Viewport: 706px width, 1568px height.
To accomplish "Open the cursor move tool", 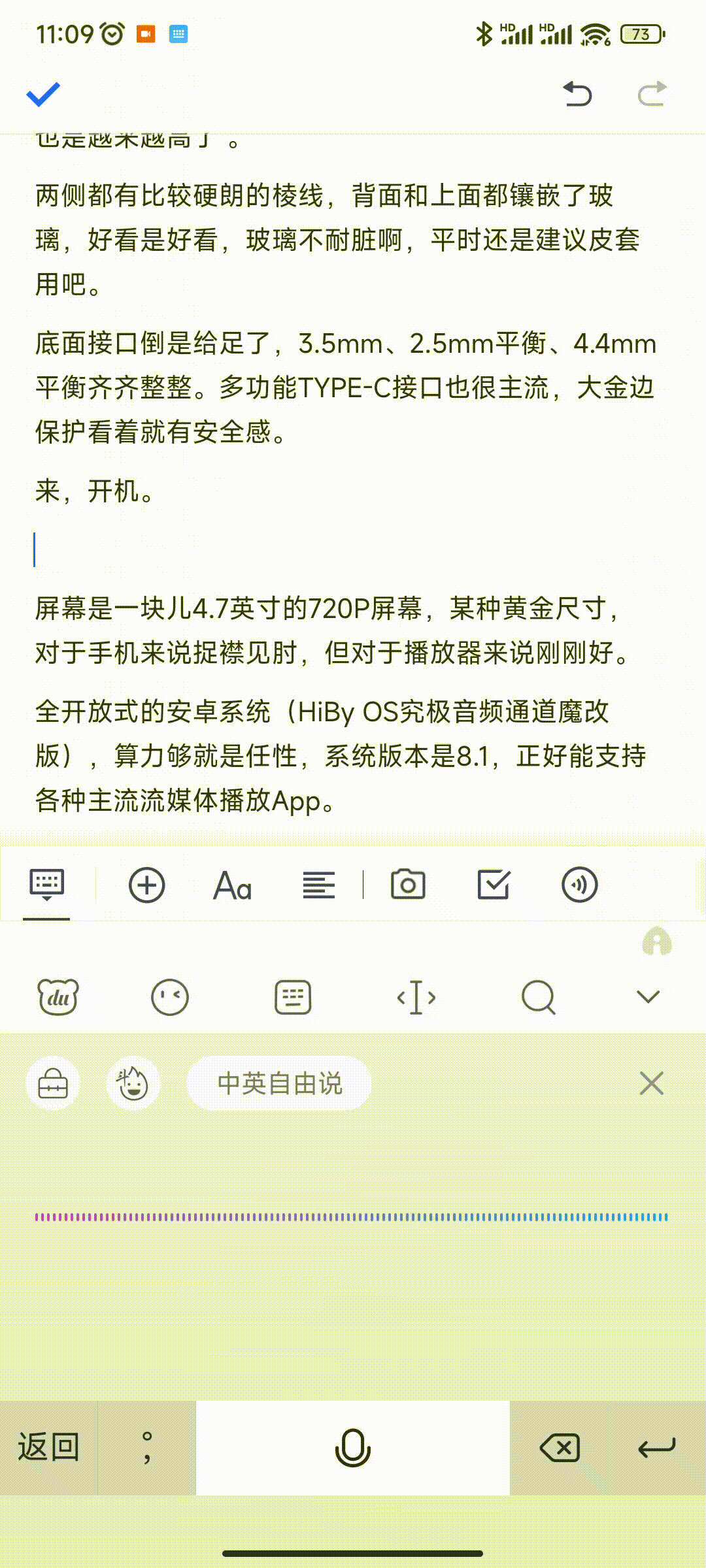I will (416, 997).
